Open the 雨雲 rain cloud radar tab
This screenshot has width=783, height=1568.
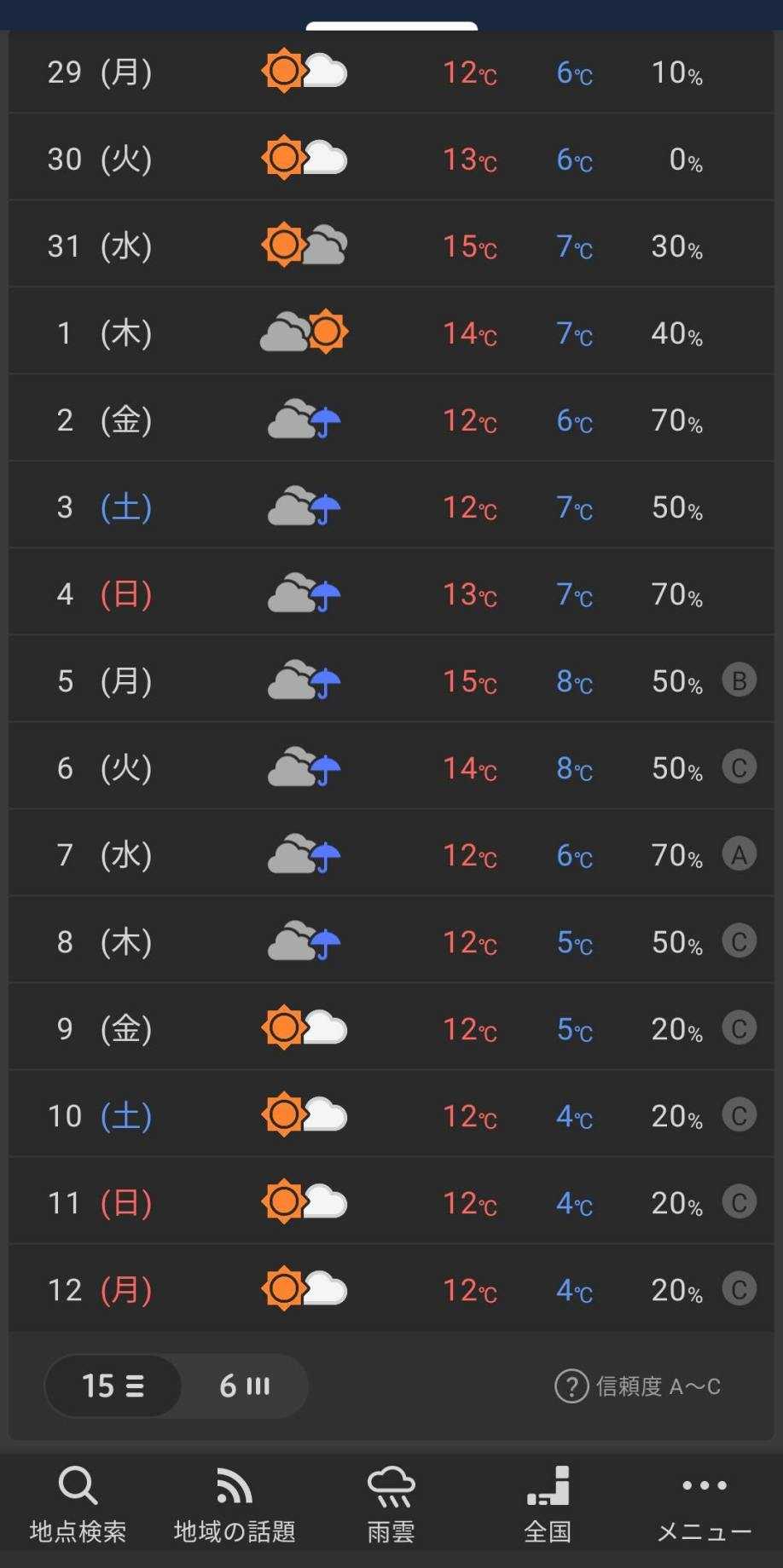[x=391, y=1505]
